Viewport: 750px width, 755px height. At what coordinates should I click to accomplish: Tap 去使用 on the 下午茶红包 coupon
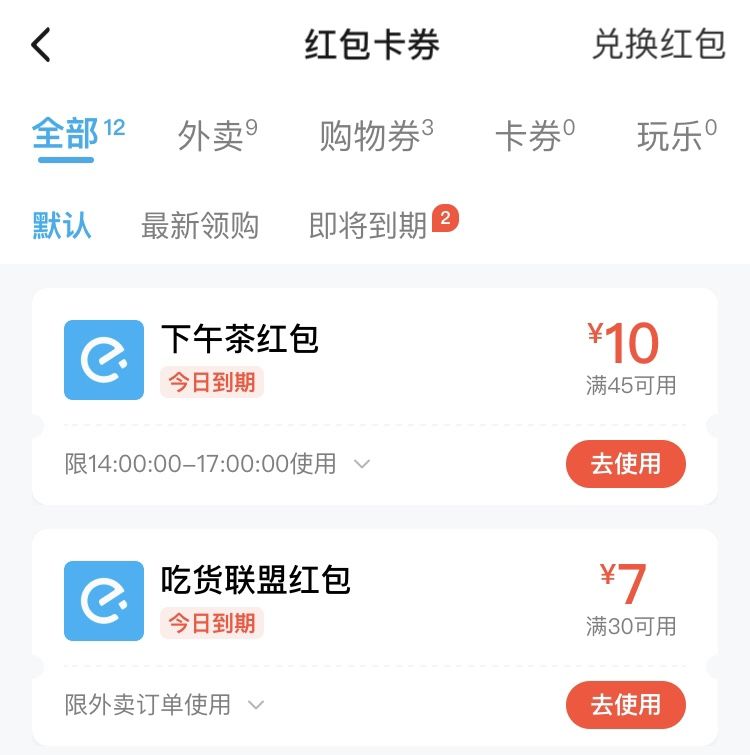[x=625, y=464]
